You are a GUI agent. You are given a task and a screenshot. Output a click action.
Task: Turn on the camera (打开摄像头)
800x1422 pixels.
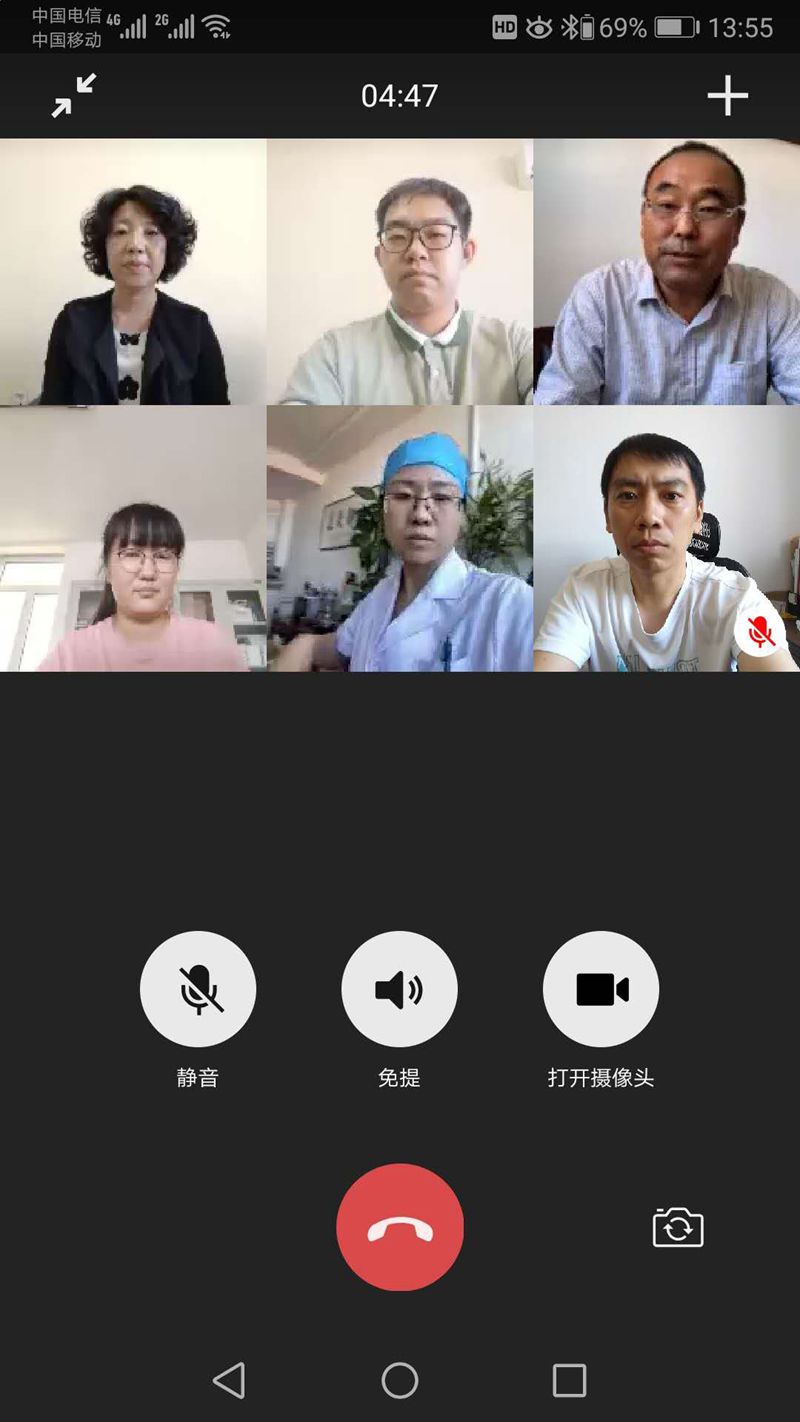tap(600, 989)
